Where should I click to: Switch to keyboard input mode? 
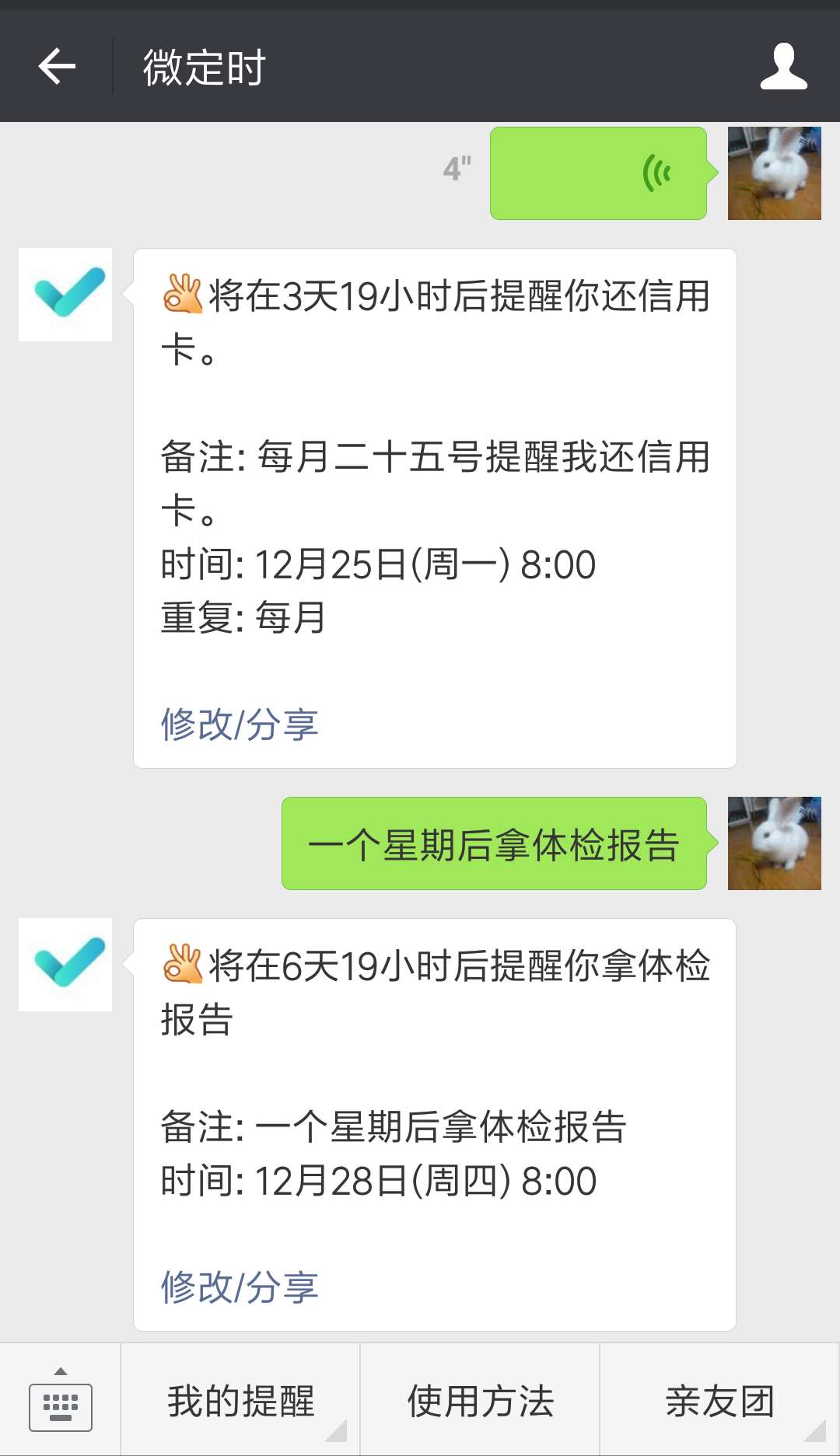(61, 1402)
